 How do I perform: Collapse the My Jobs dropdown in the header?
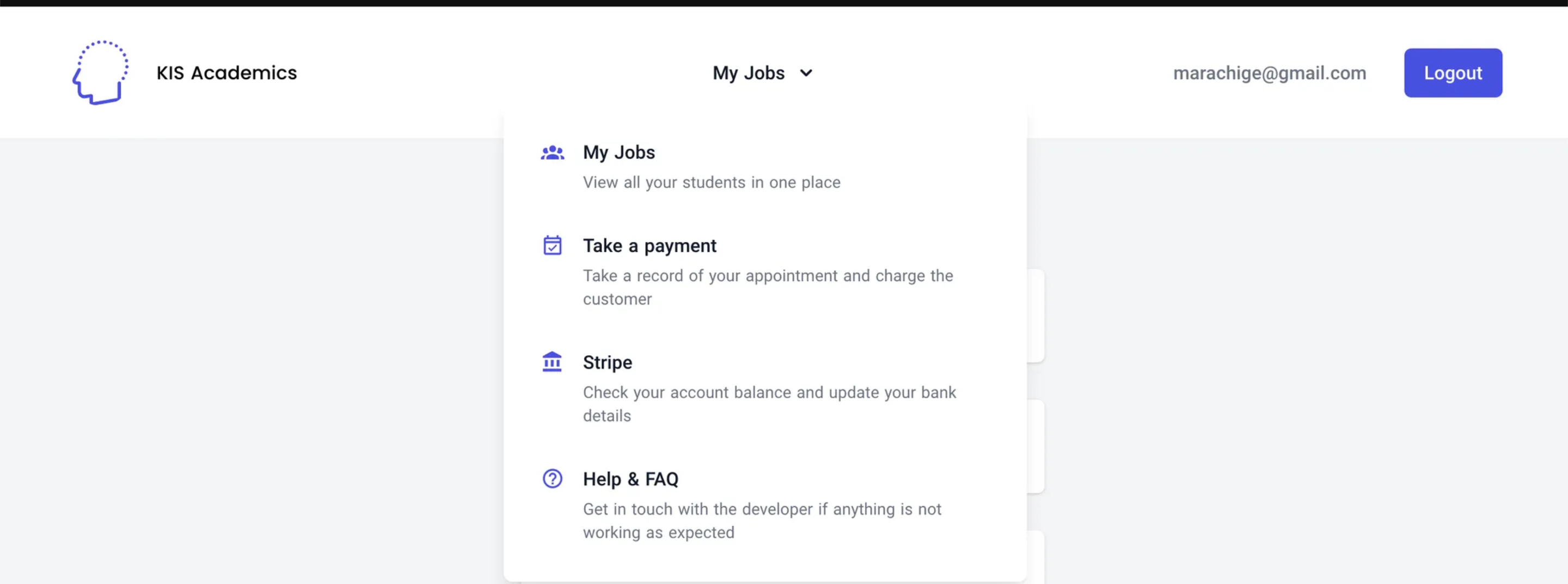pyautogui.click(x=762, y=73)
